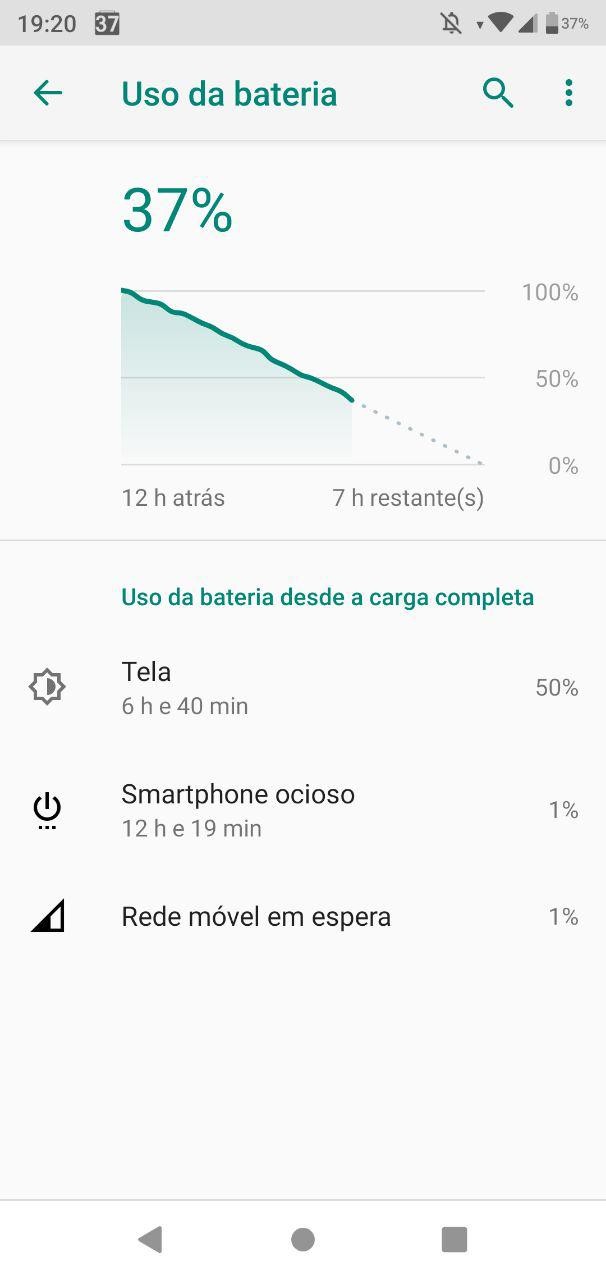Select the Rede móvel em espera row
This screenshot has height=1280, width=606.
[302, 917]
